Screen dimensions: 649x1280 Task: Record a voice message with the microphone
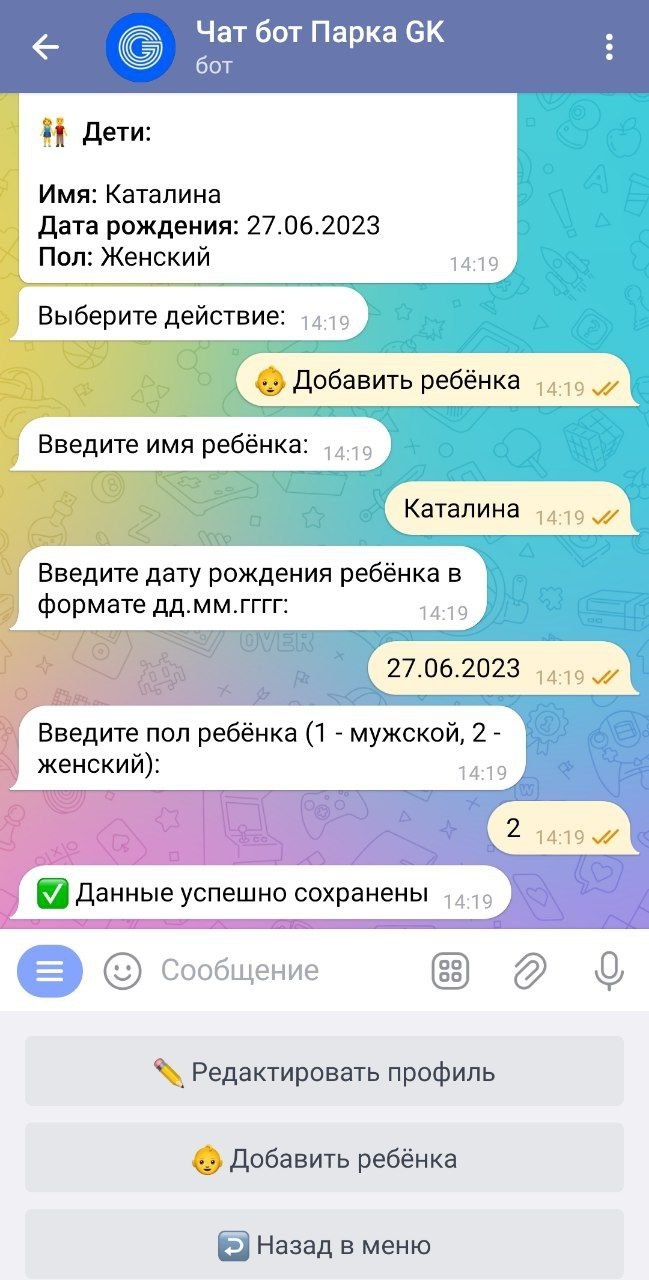tap(608, 970)
